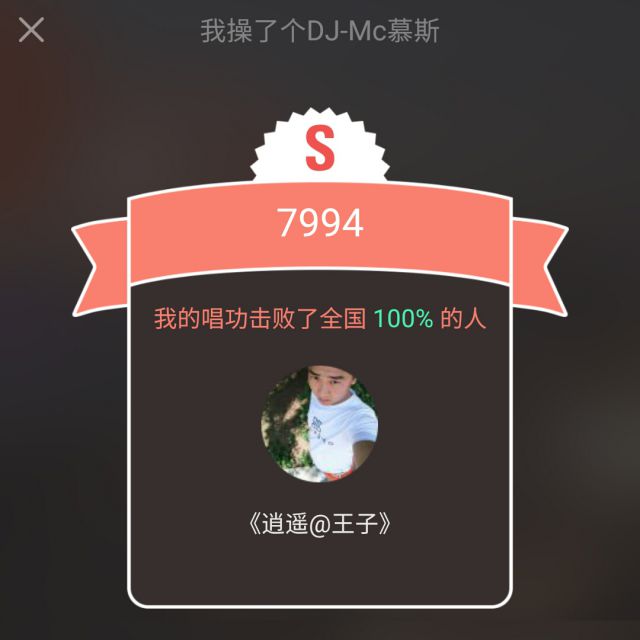Close the singing score screen
The height and width of the screenshot is (640, 640).
[32, 30]
